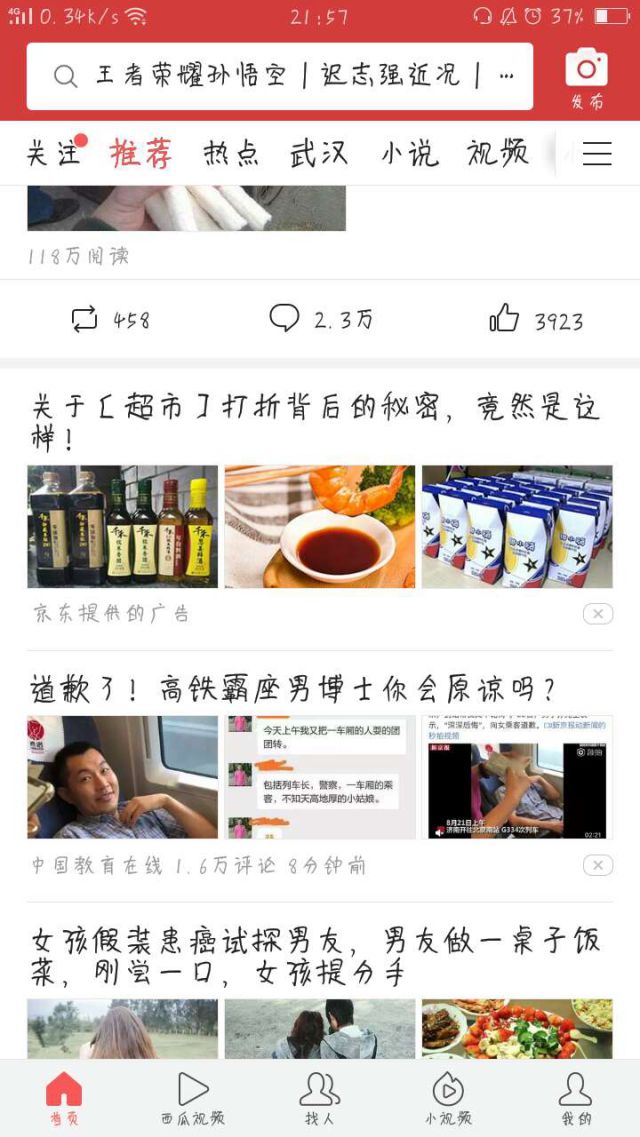
Task: Switch to the 武汉 tab
Action: [x=319, y=153]
